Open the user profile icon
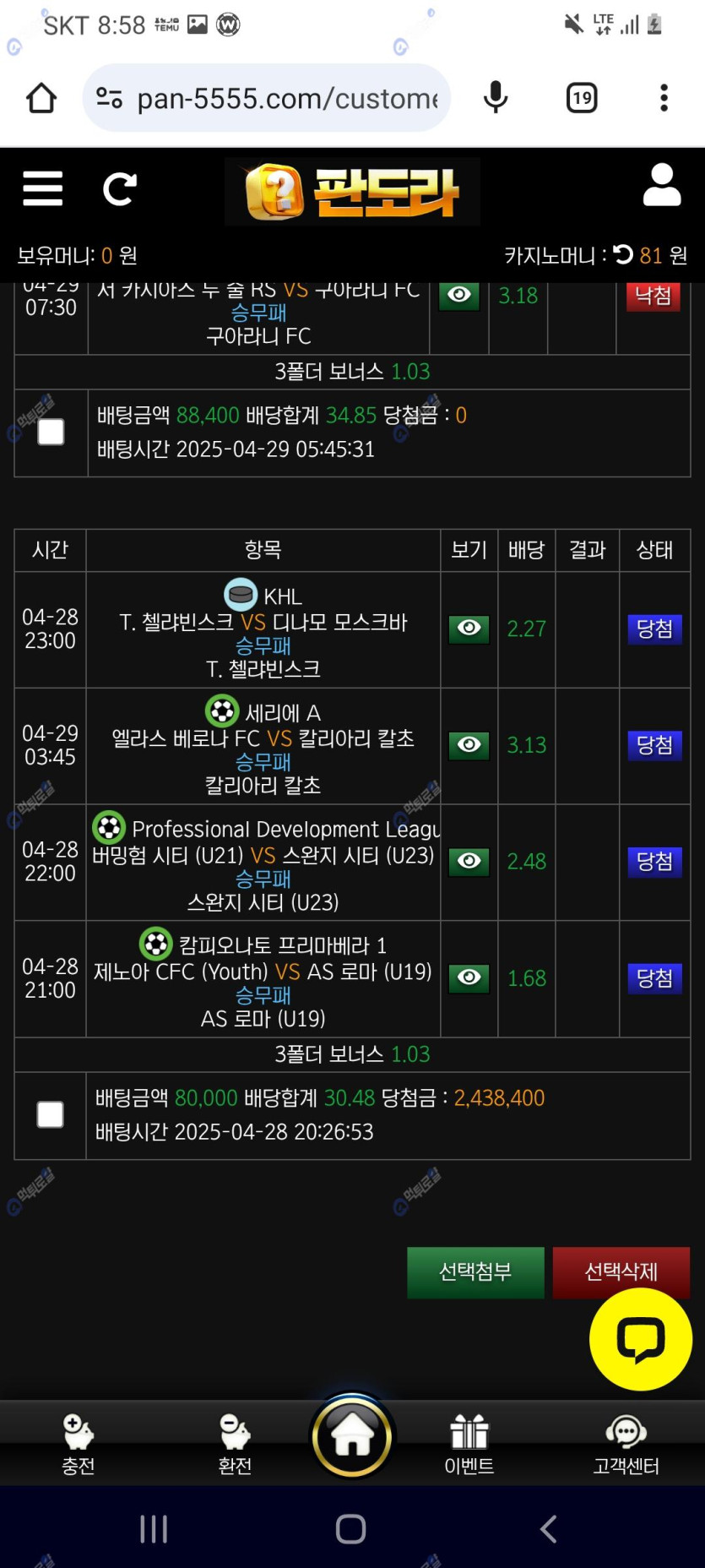 661,185
